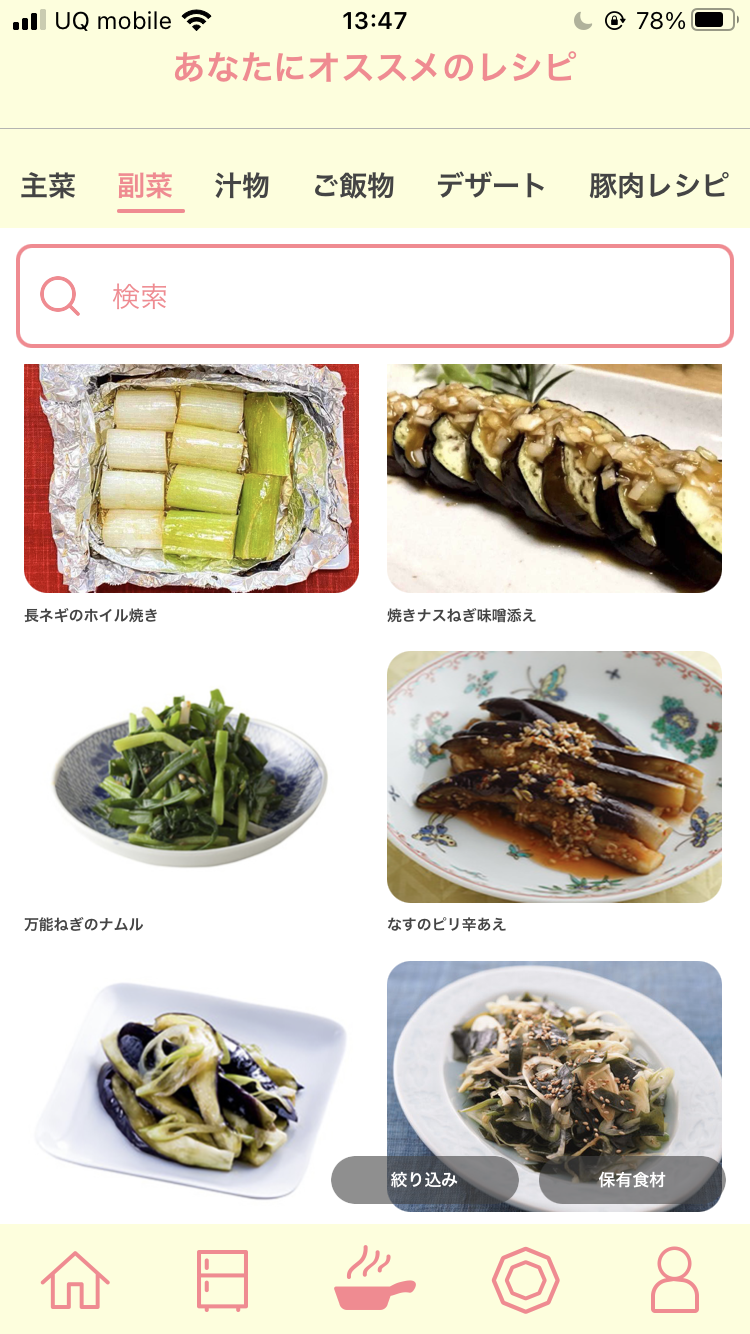This screenshot has width=750, height=1334.
Task: Select the 汁物 category tab
Action: pyautogui.click(x=242, y=186)
